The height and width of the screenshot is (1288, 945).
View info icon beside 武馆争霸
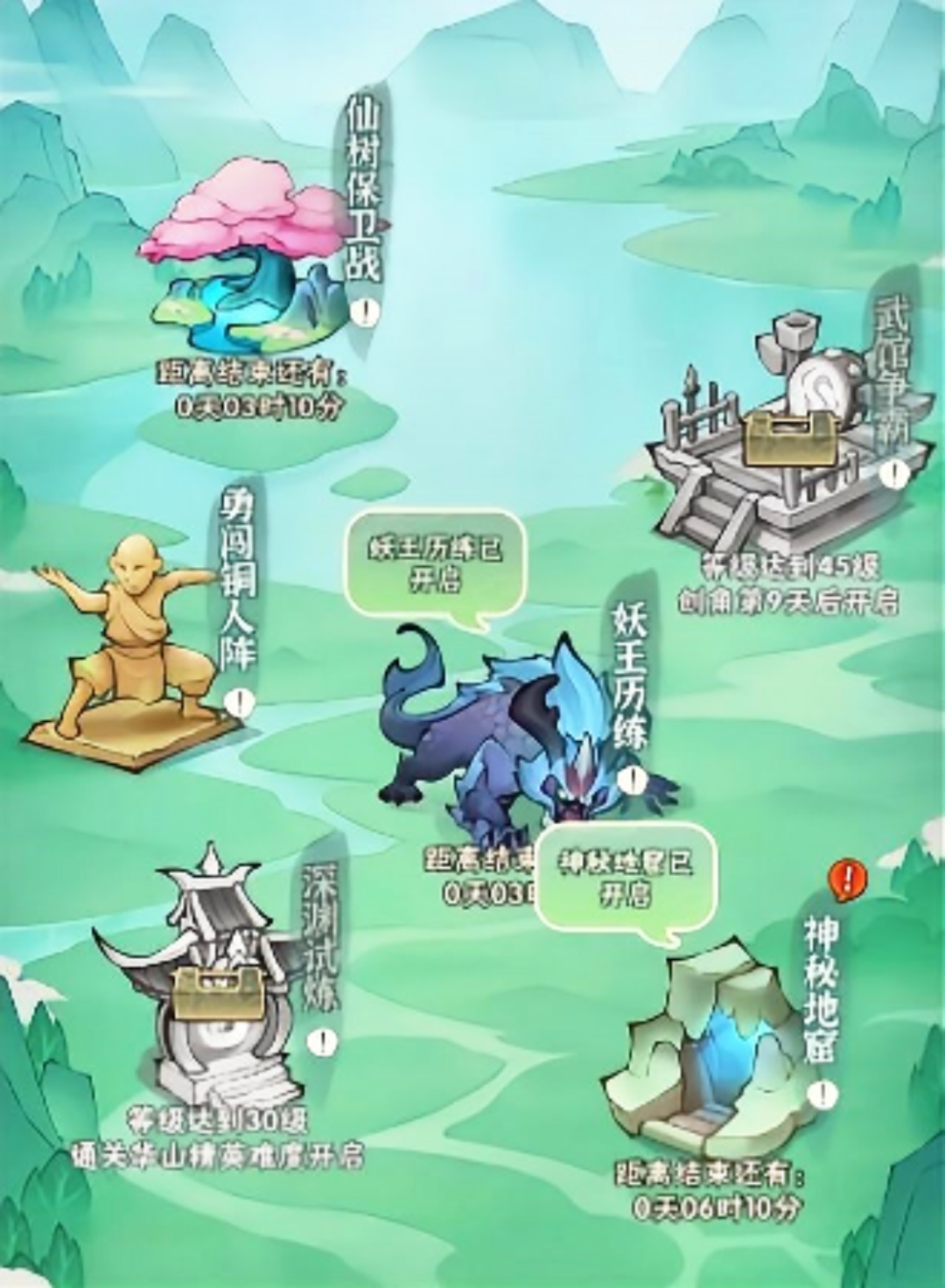click(x=893, y=474)
